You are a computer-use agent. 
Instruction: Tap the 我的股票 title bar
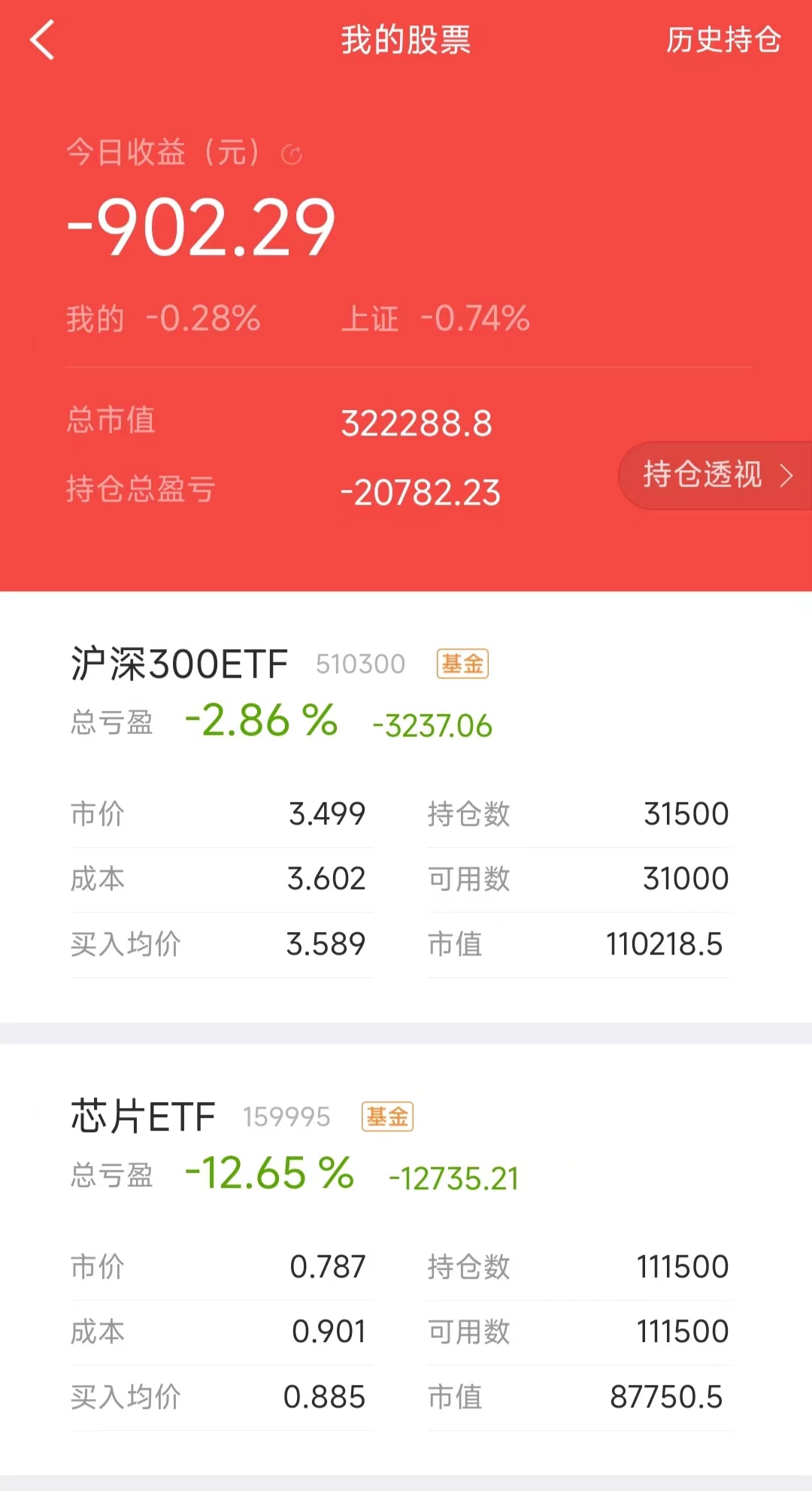(404, 43)
